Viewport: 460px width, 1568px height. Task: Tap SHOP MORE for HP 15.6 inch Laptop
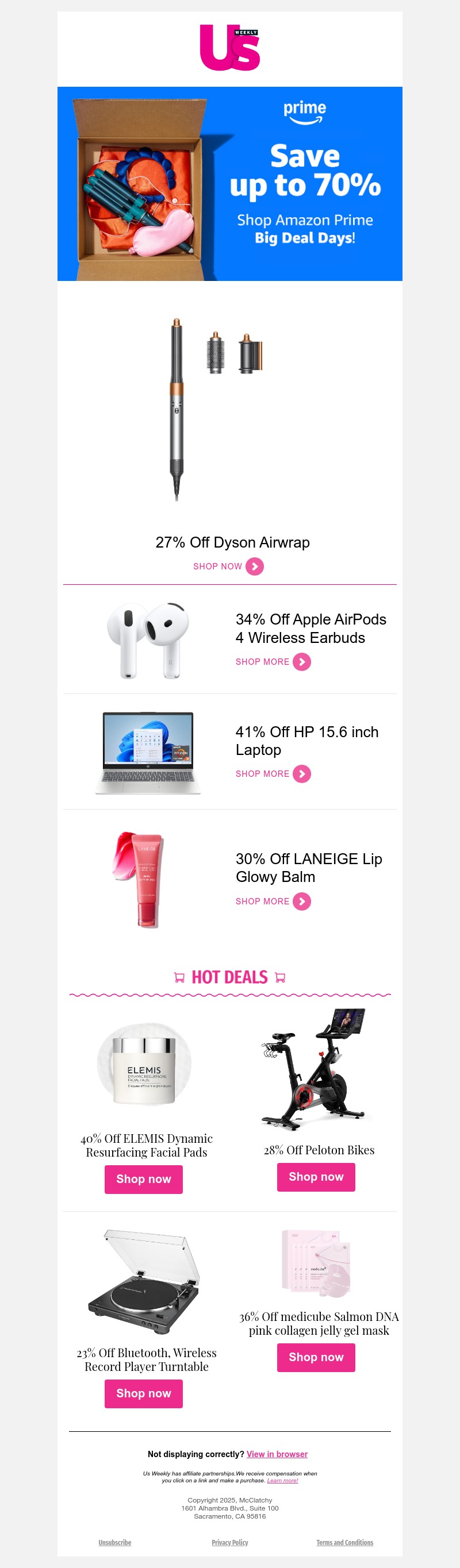pyautogui.click(x=273, y=773)
